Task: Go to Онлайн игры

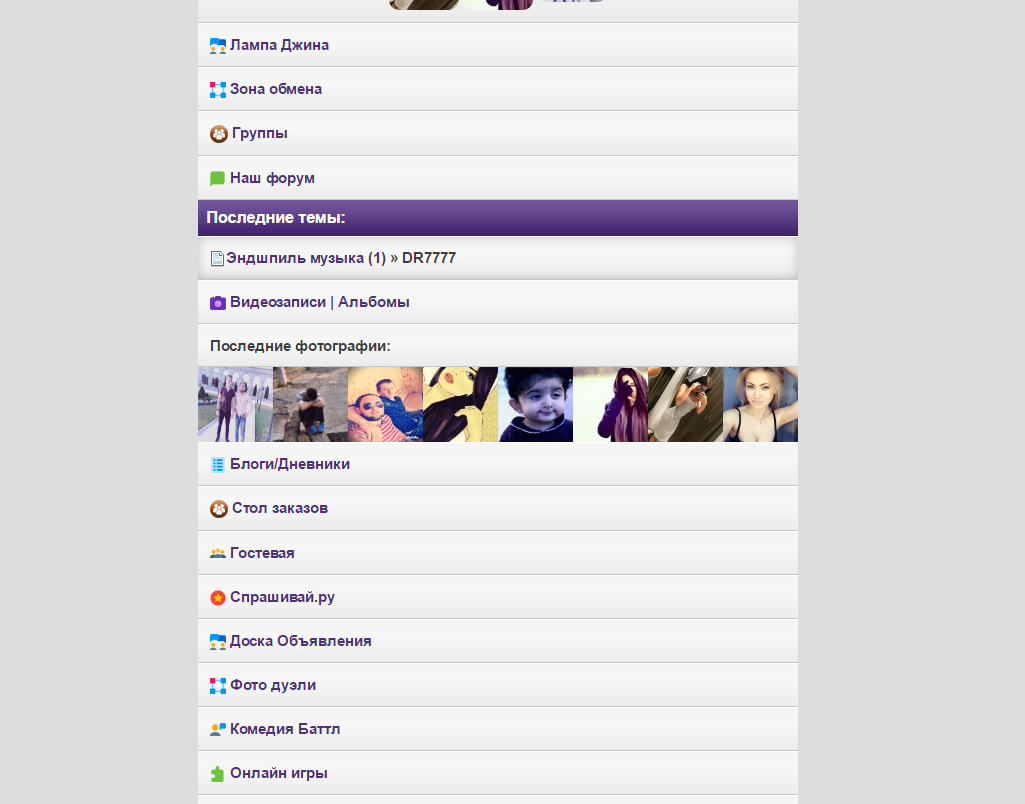Action: click(278, 773)
